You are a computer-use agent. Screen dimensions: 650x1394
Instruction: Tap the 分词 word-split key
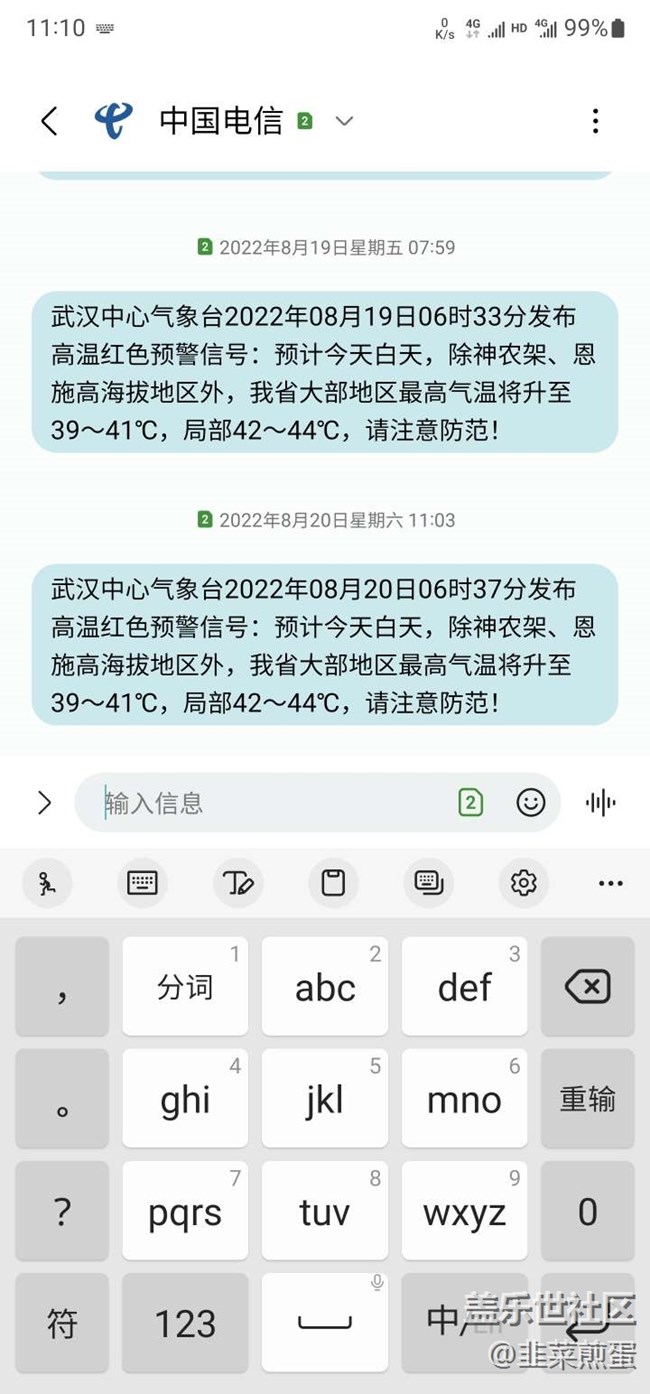pos(185,987)
